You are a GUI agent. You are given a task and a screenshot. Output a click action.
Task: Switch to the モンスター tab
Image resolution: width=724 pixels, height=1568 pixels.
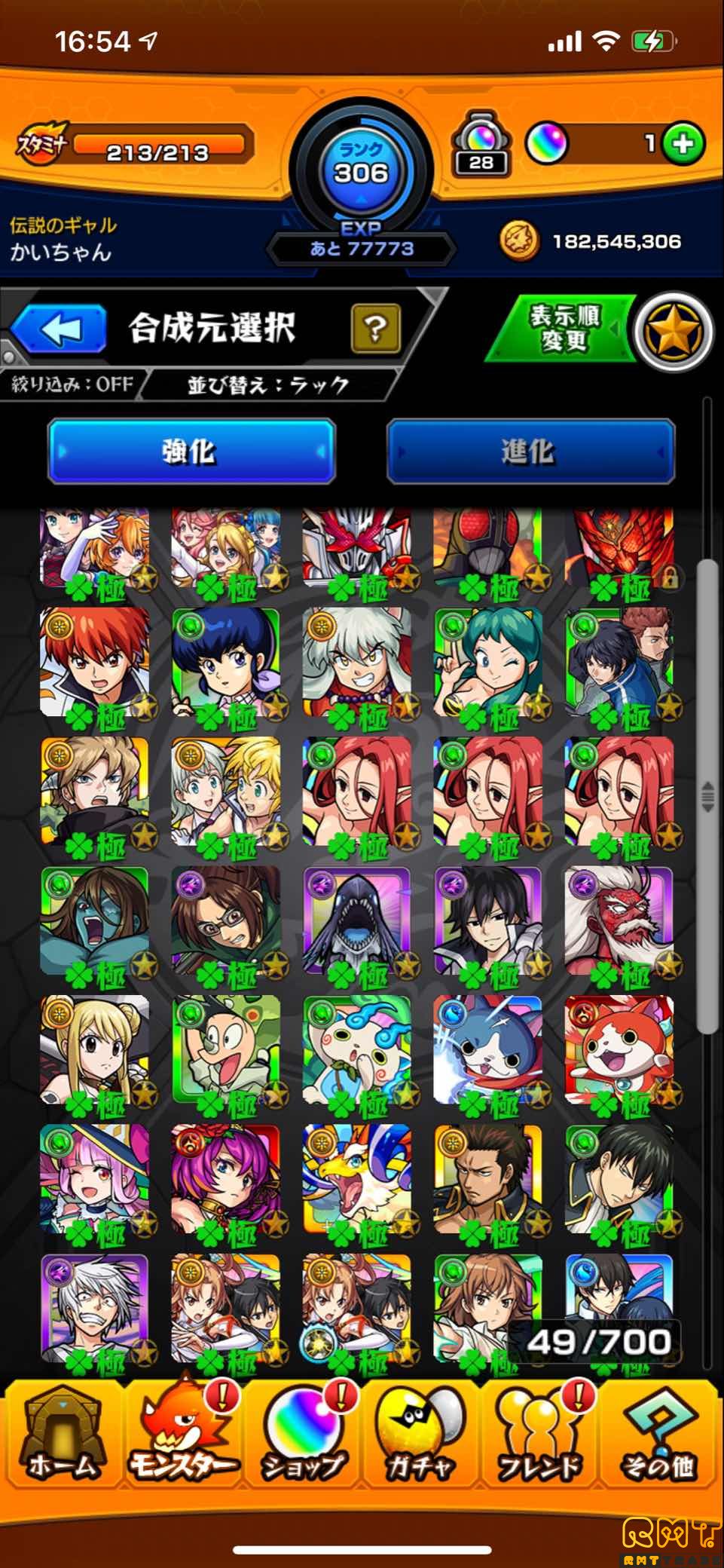183,1436
